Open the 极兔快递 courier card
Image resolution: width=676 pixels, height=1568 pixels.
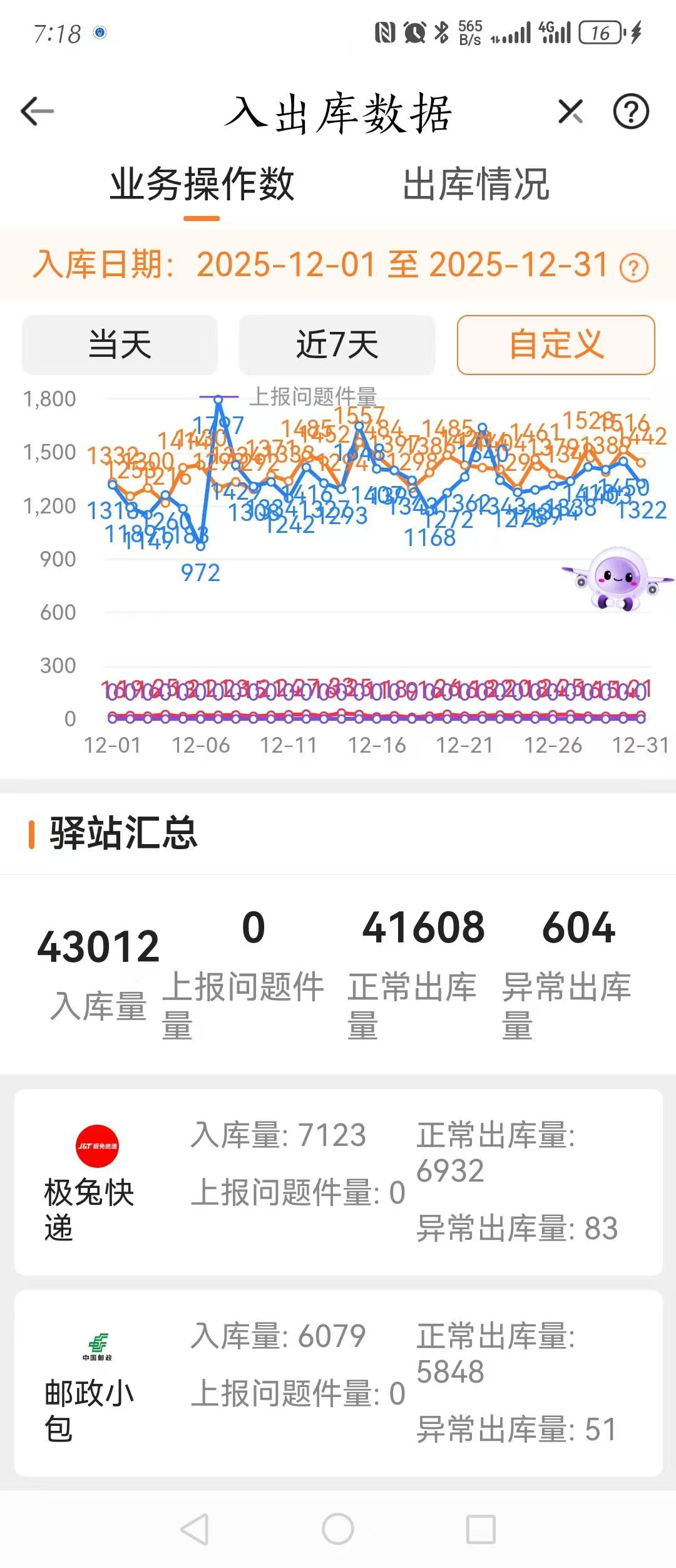pos(338,1182)
